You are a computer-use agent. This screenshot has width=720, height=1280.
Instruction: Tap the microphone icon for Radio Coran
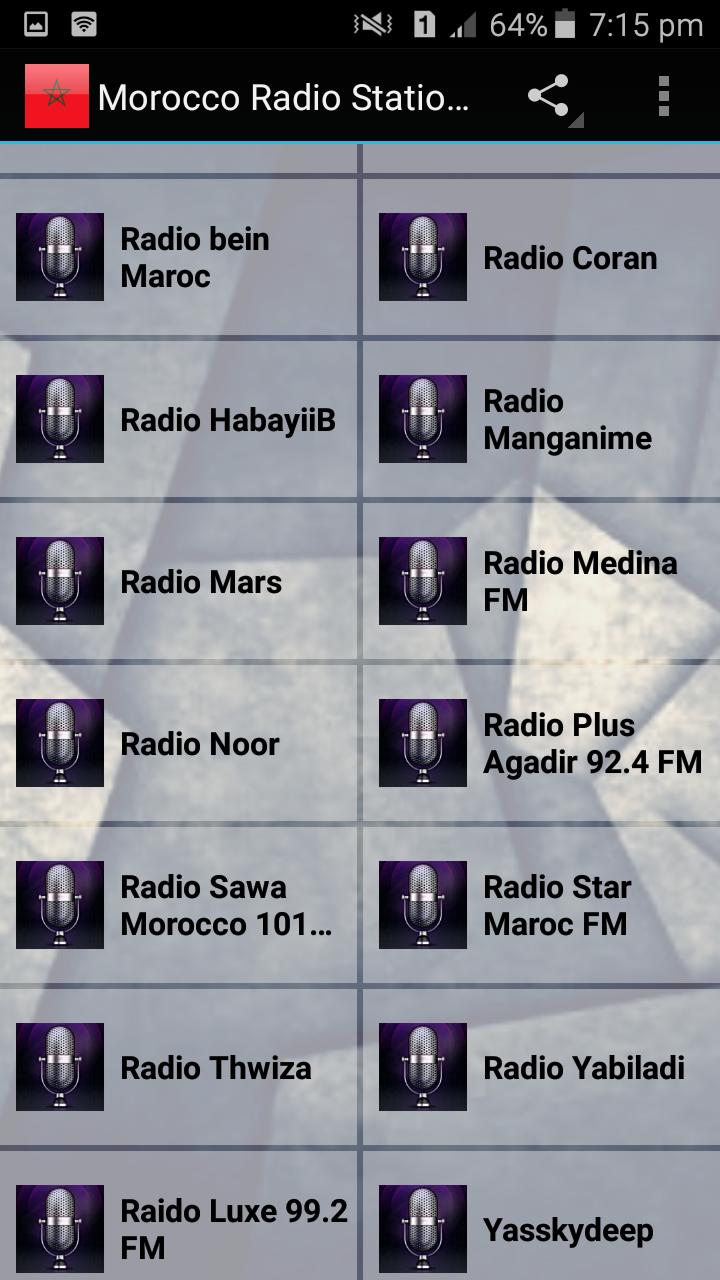pyautogui.click(x=422, y=258)
